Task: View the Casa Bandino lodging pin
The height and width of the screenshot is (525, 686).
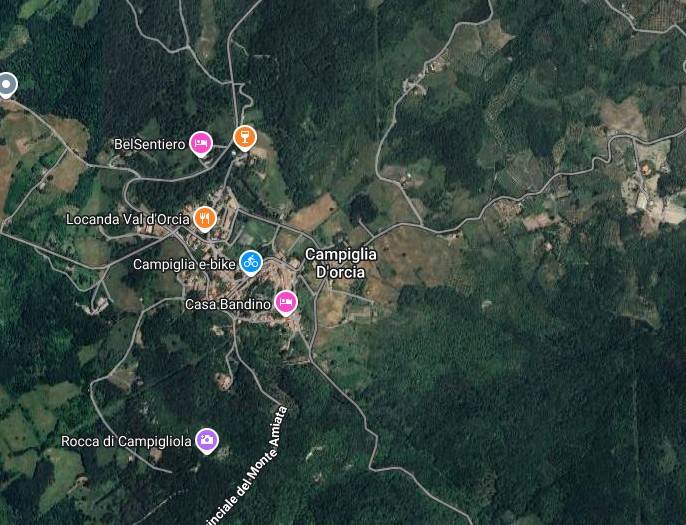Action: click(x=286, y=301)
